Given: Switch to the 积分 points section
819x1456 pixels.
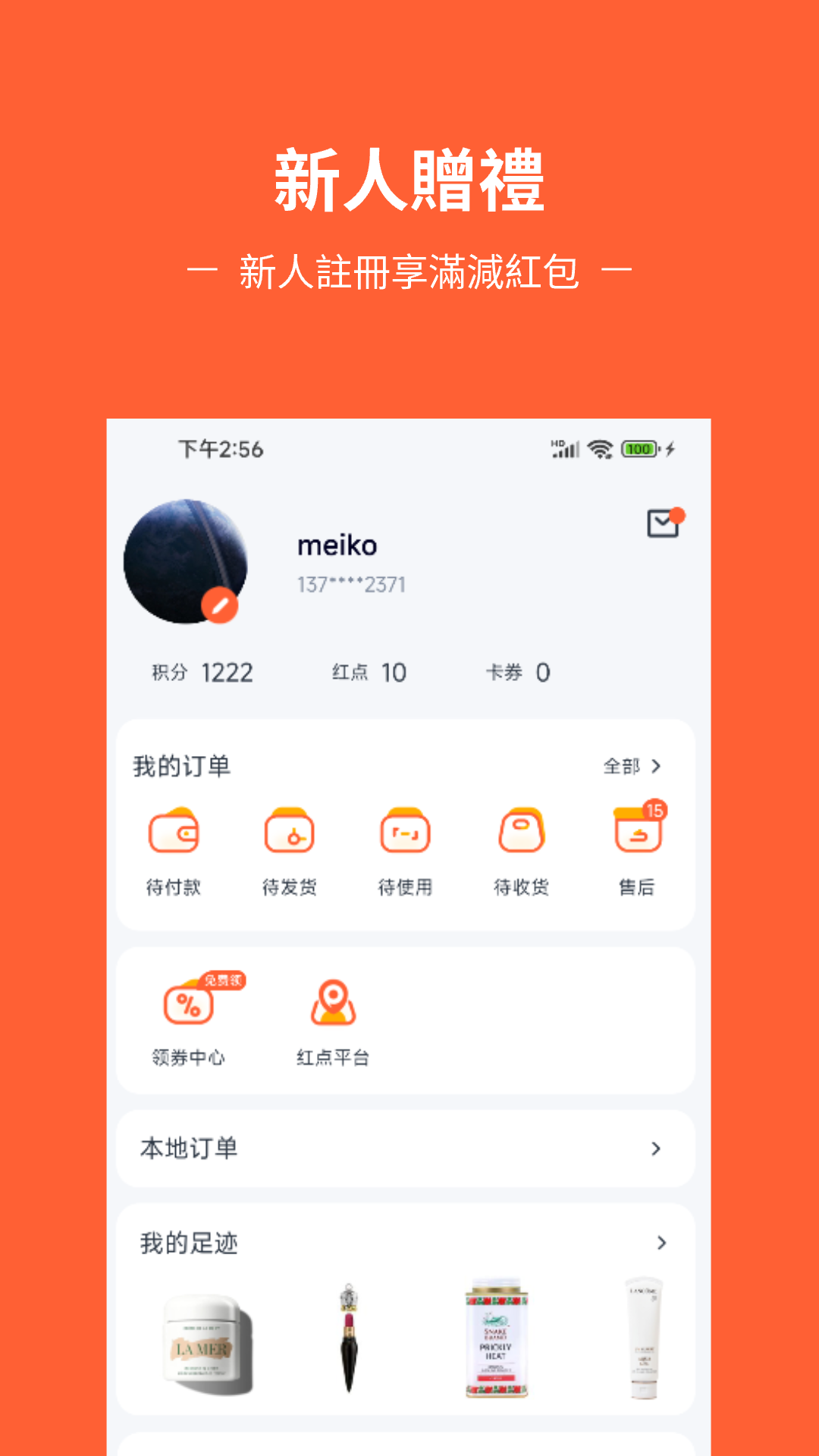Looking at the screenshot, I should (201, 672).
